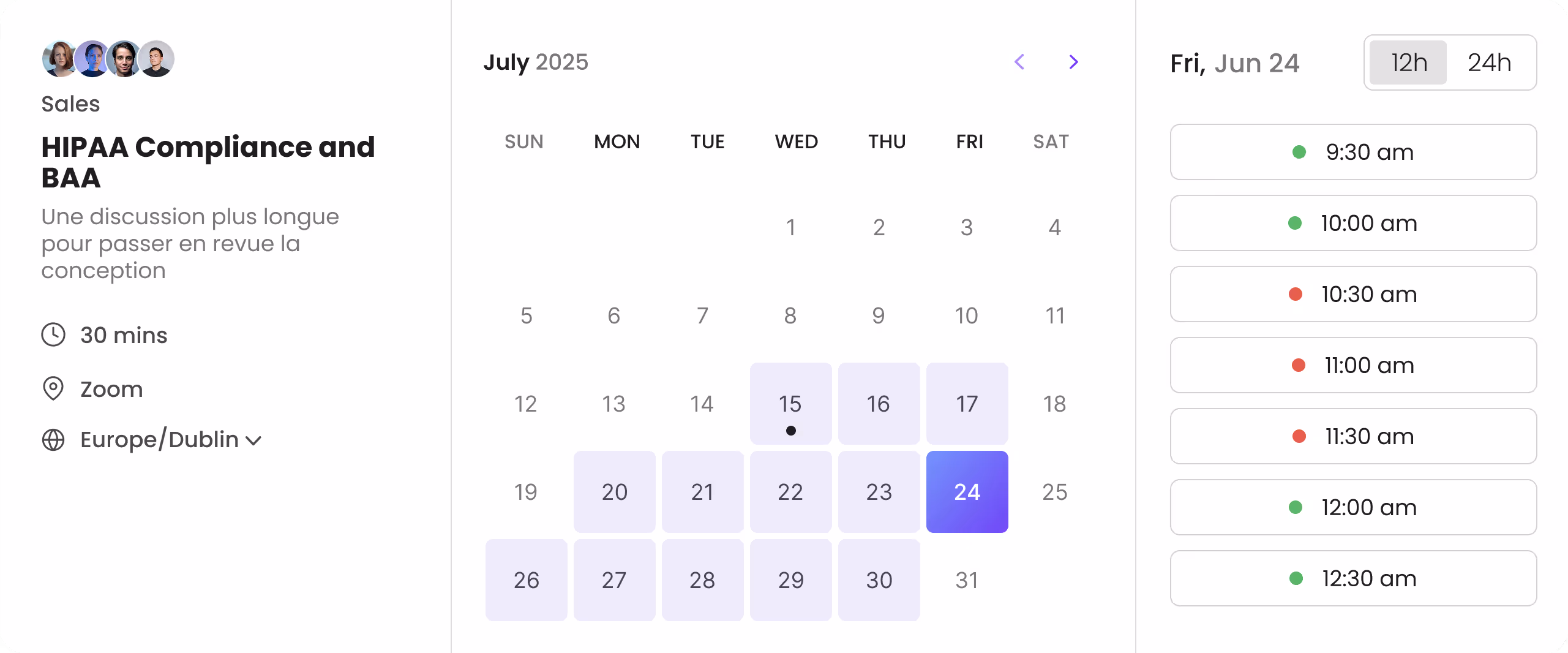Select the 10:00 am time slot

1353,223
